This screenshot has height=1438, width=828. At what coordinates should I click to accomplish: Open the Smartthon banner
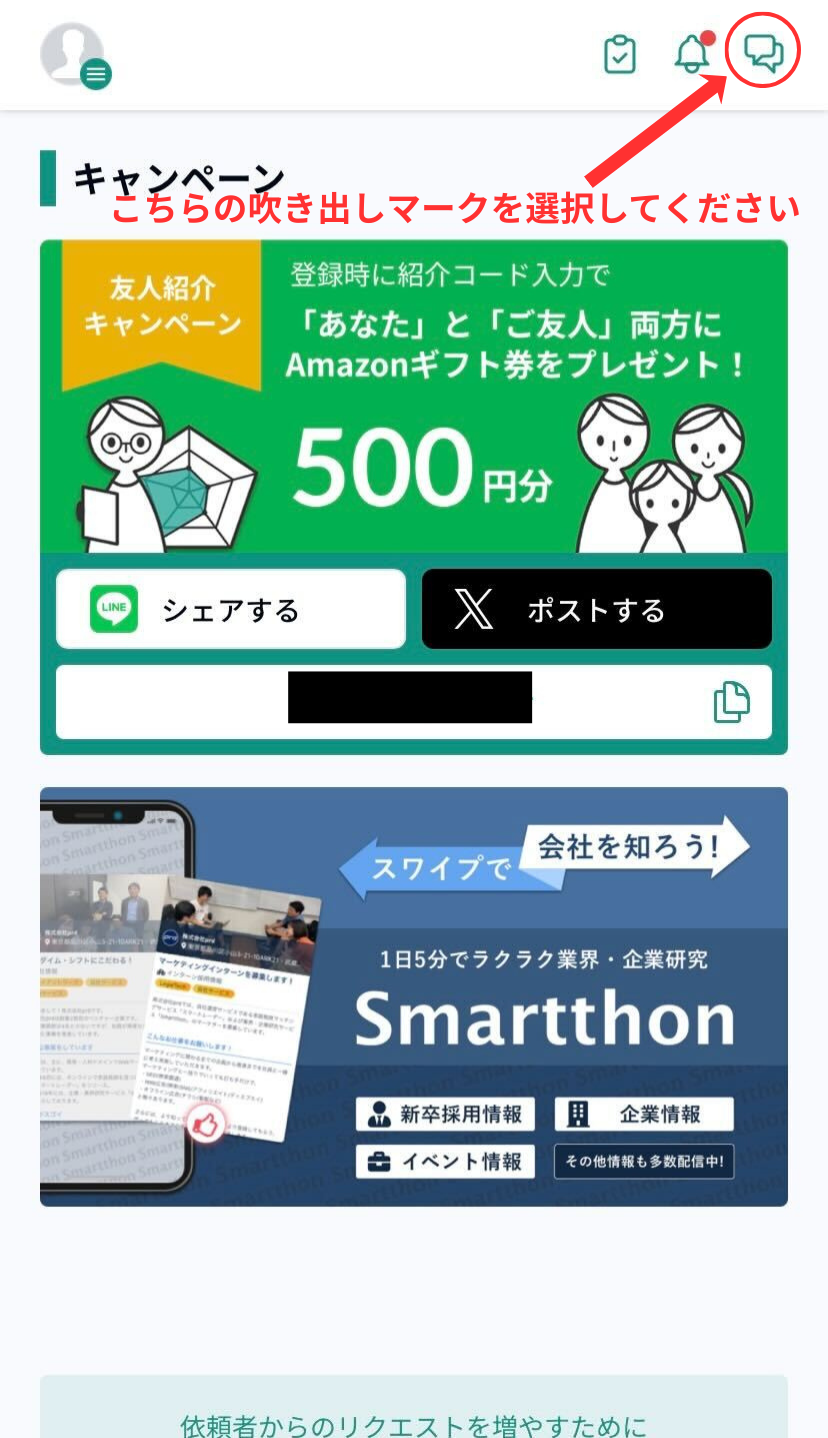[414, 996]
